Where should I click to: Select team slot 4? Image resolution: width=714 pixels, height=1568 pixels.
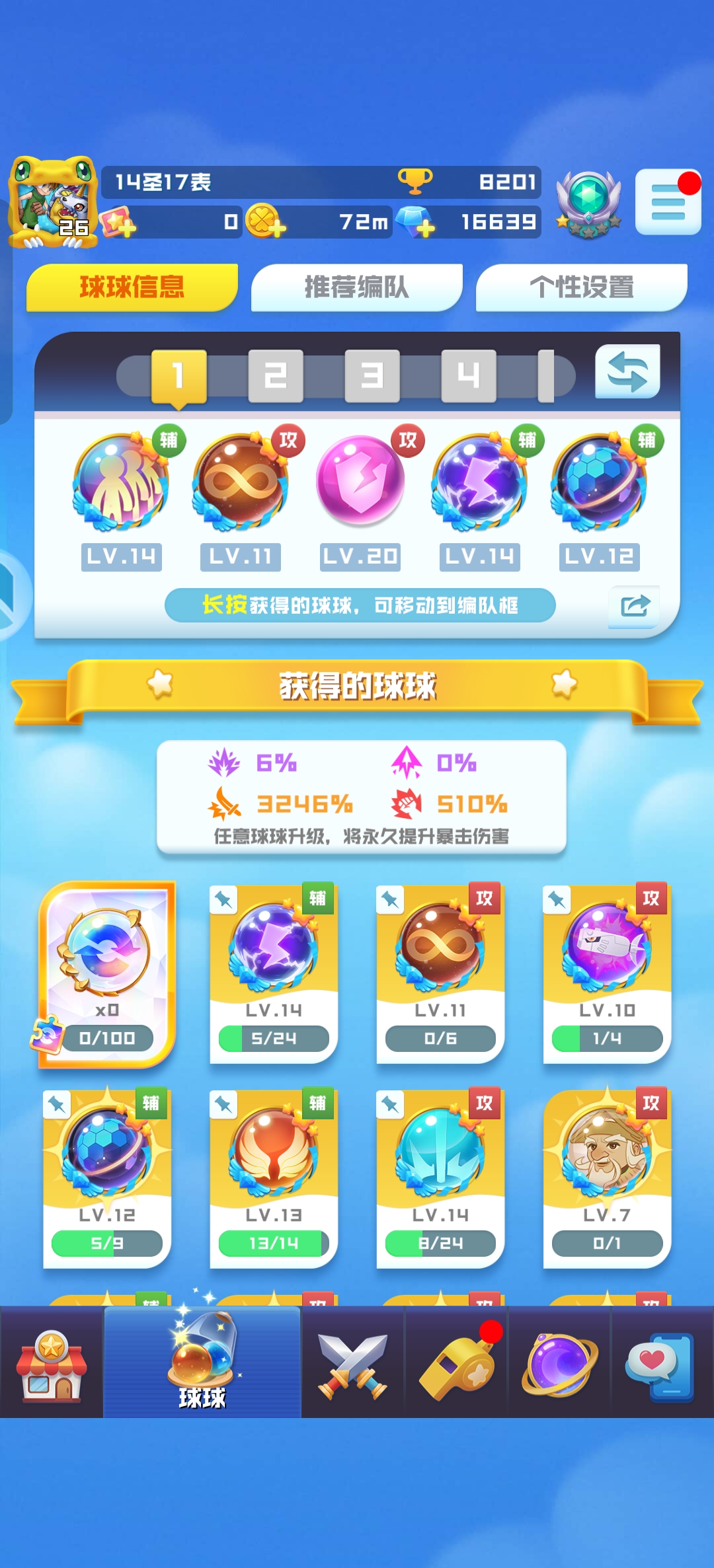click(469, 376)
